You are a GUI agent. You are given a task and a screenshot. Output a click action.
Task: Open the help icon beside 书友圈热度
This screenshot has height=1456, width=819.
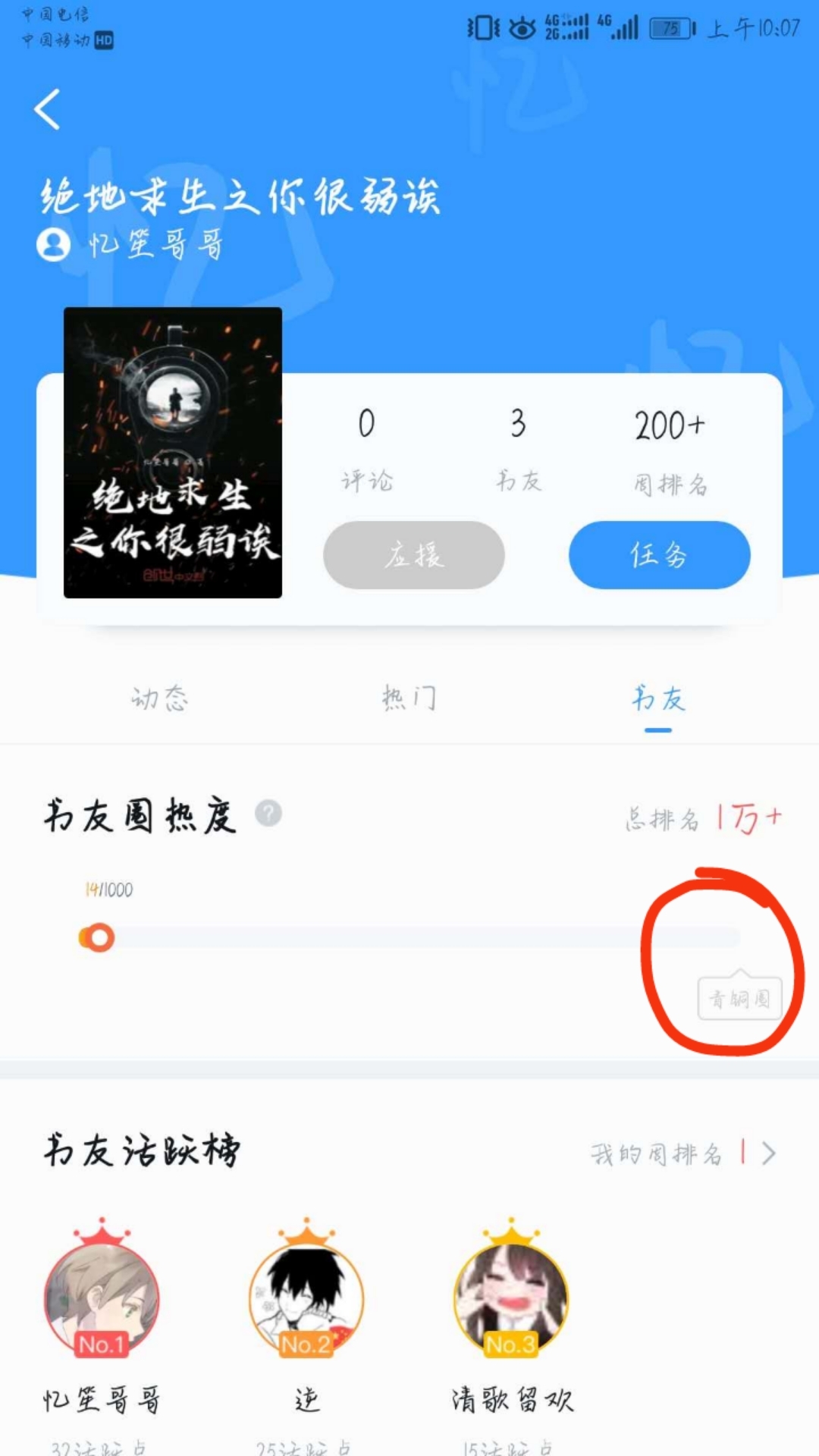coord(268,814)
